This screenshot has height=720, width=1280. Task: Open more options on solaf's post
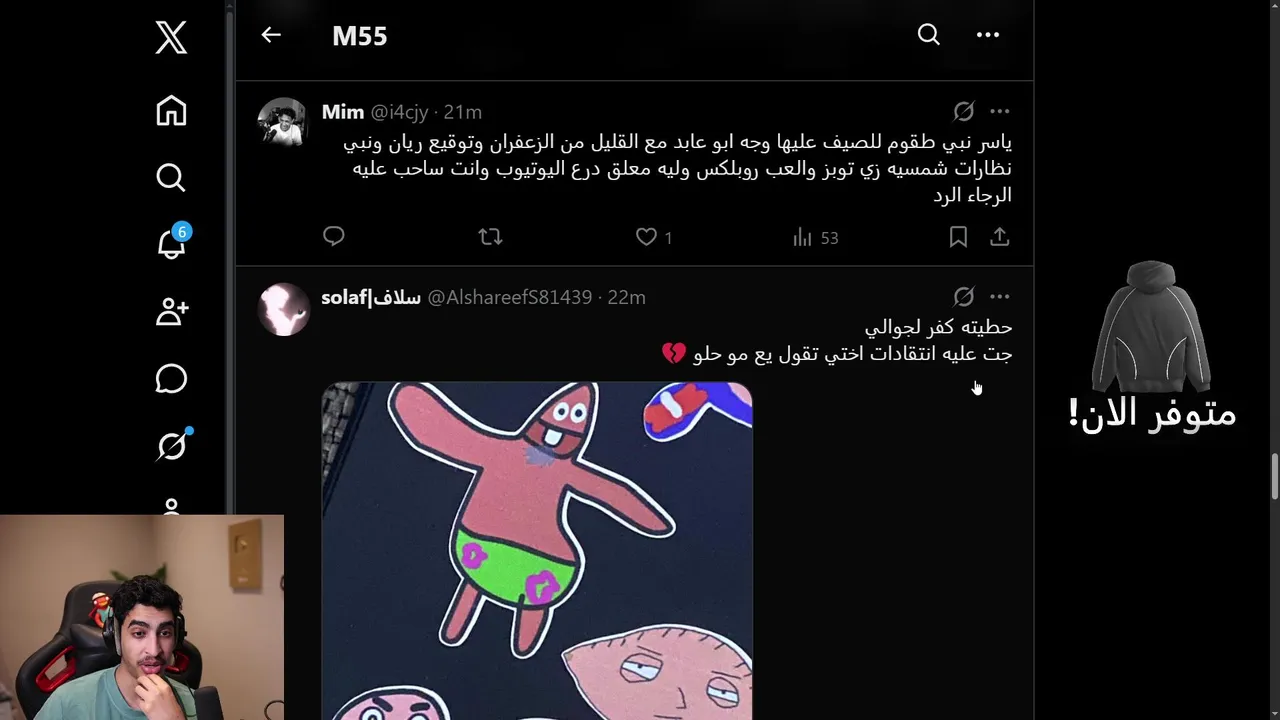[1000, 297]
